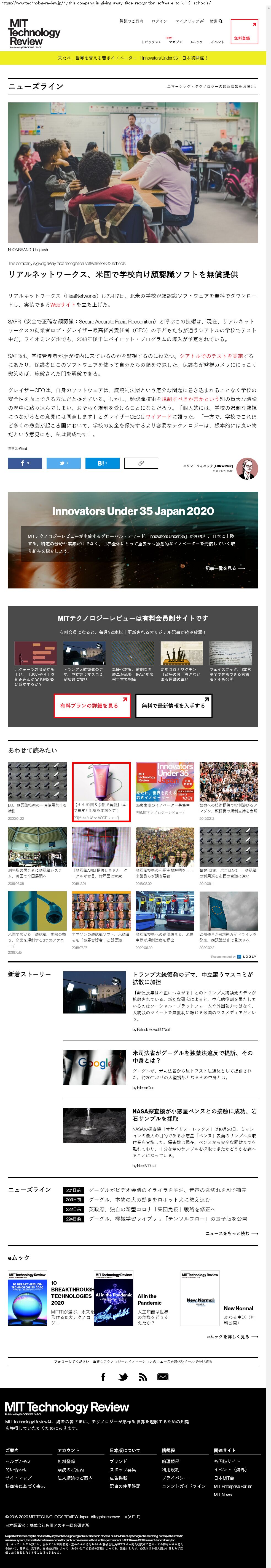Tap 無料で最新情報を入手する button
Screen dimensions: 271x1568
tap(173, 705)
